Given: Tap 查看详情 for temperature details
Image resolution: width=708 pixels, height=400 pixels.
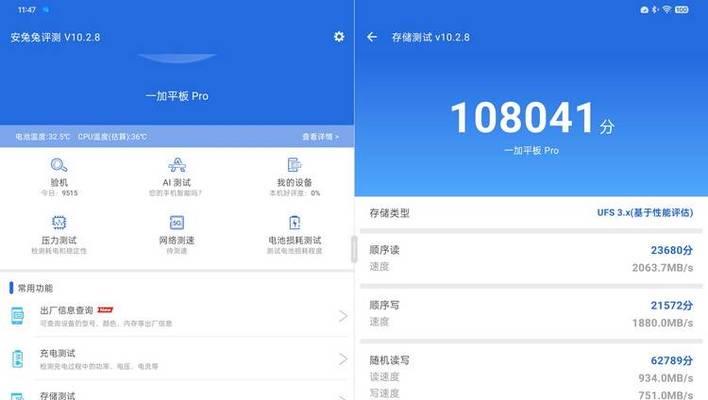Looking at the screenshot, I should coord(320,136).
